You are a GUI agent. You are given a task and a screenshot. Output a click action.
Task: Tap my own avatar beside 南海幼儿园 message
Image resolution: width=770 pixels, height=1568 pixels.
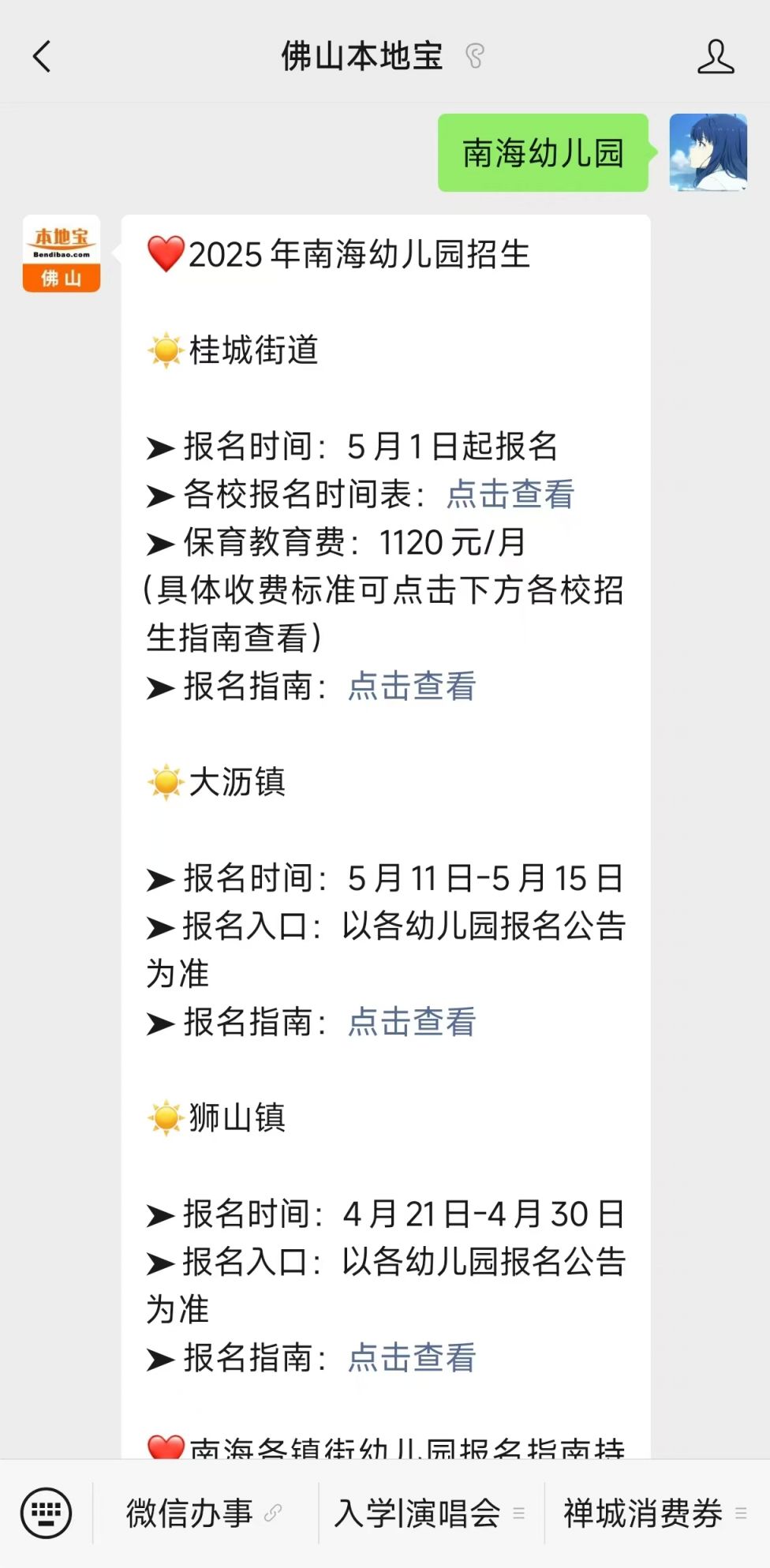click(708, 152)
